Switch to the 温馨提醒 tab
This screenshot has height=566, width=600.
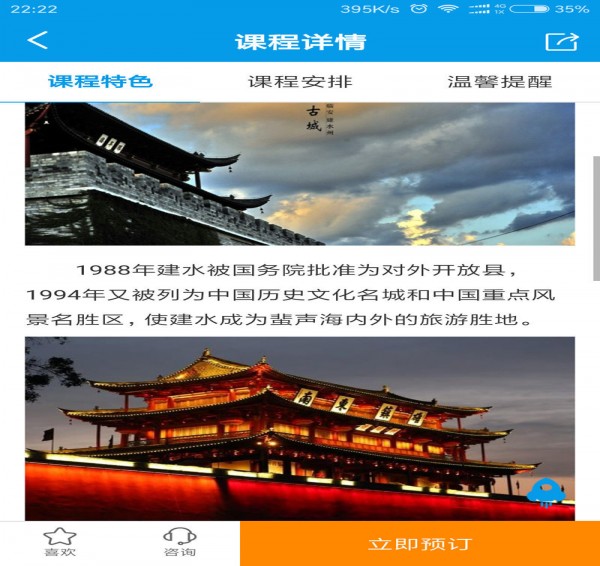click(x=500, y=81)
